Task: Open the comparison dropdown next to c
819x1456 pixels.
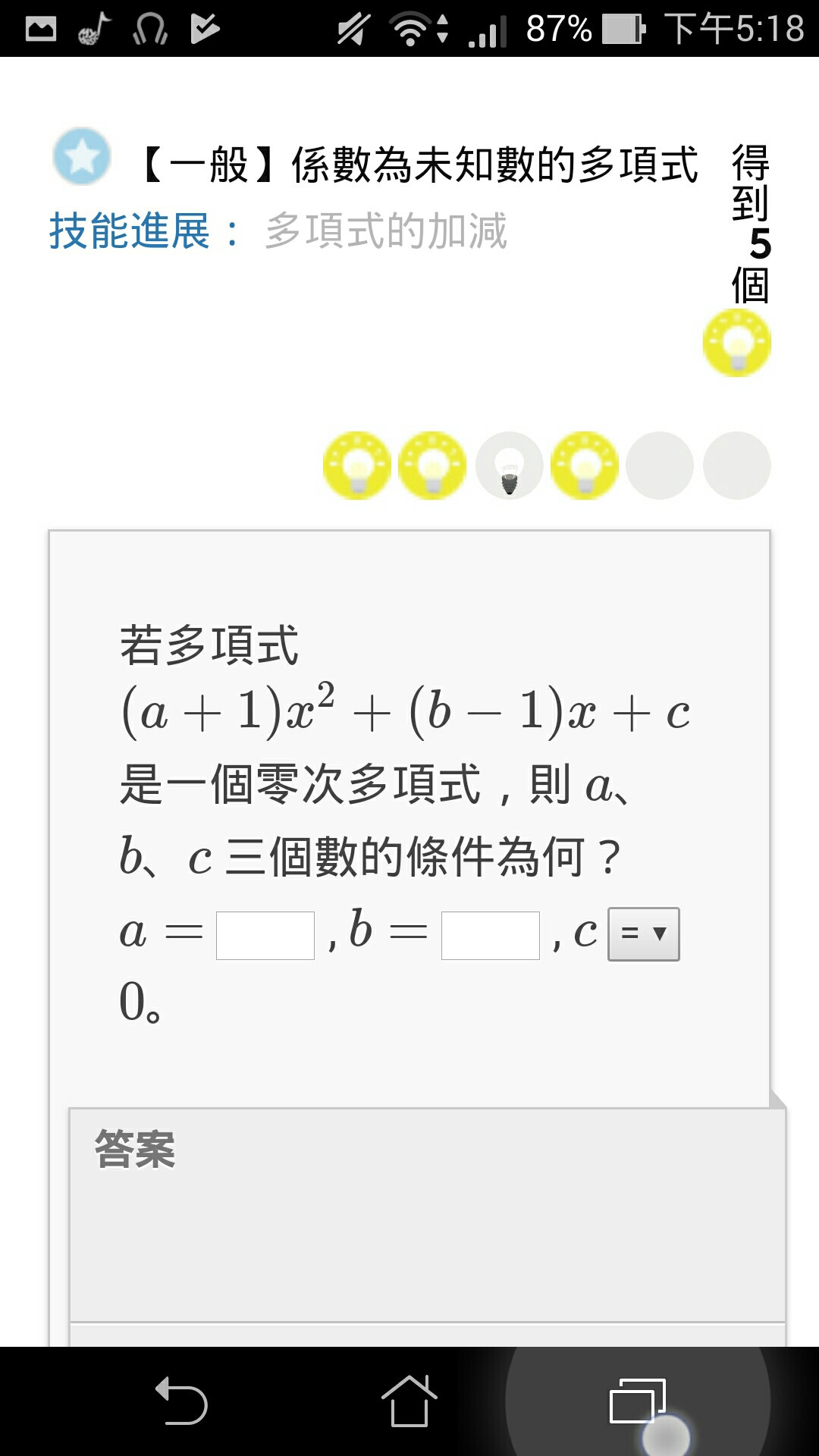Action: [644, 934]
